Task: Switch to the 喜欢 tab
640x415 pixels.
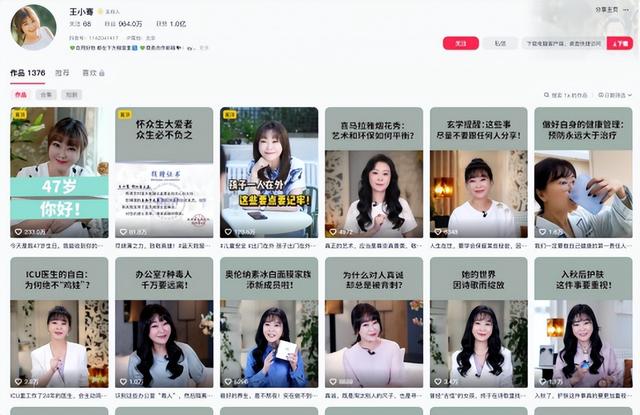Action: pyautogui.click(x=93, y=73)
